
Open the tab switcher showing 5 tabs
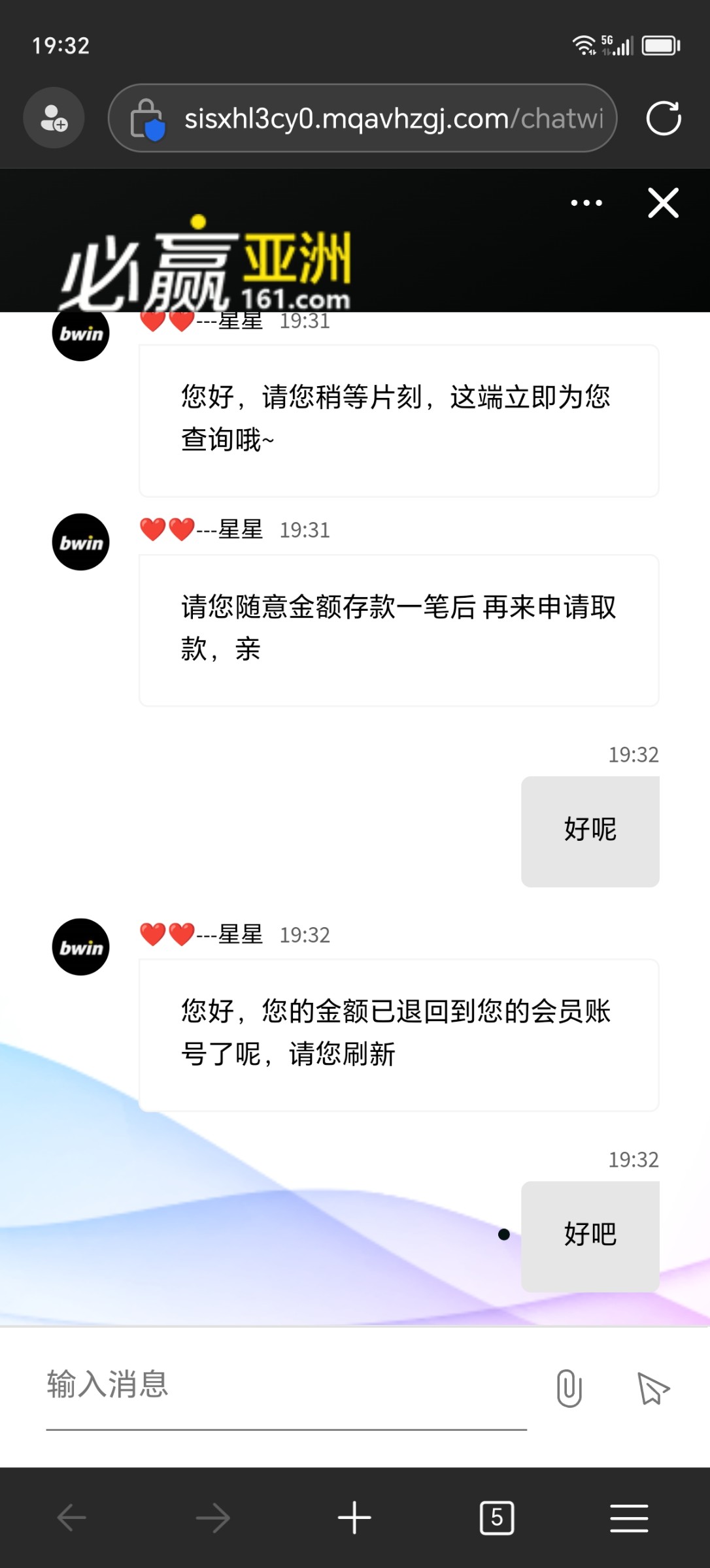[497, 1517]
